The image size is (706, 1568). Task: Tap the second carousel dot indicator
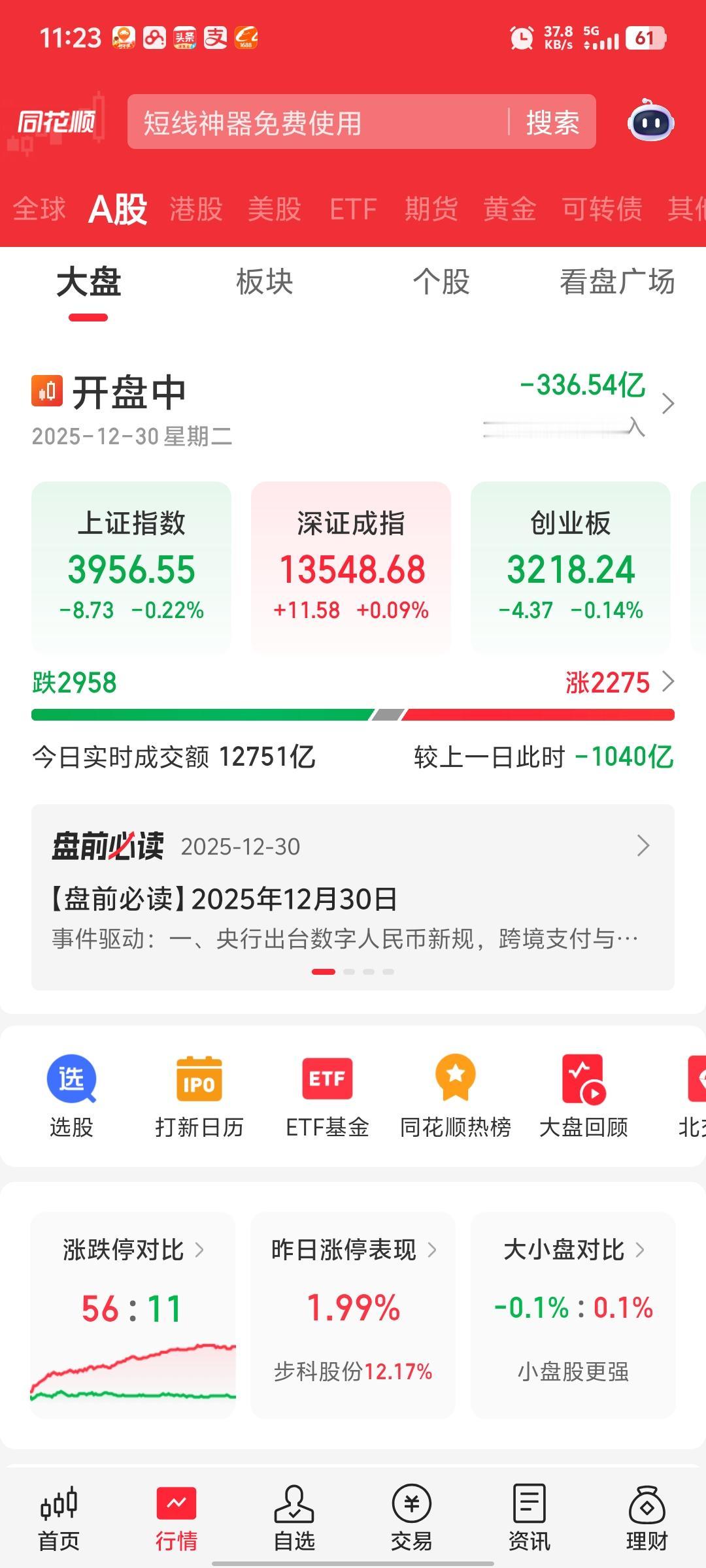tap(350, 972)
